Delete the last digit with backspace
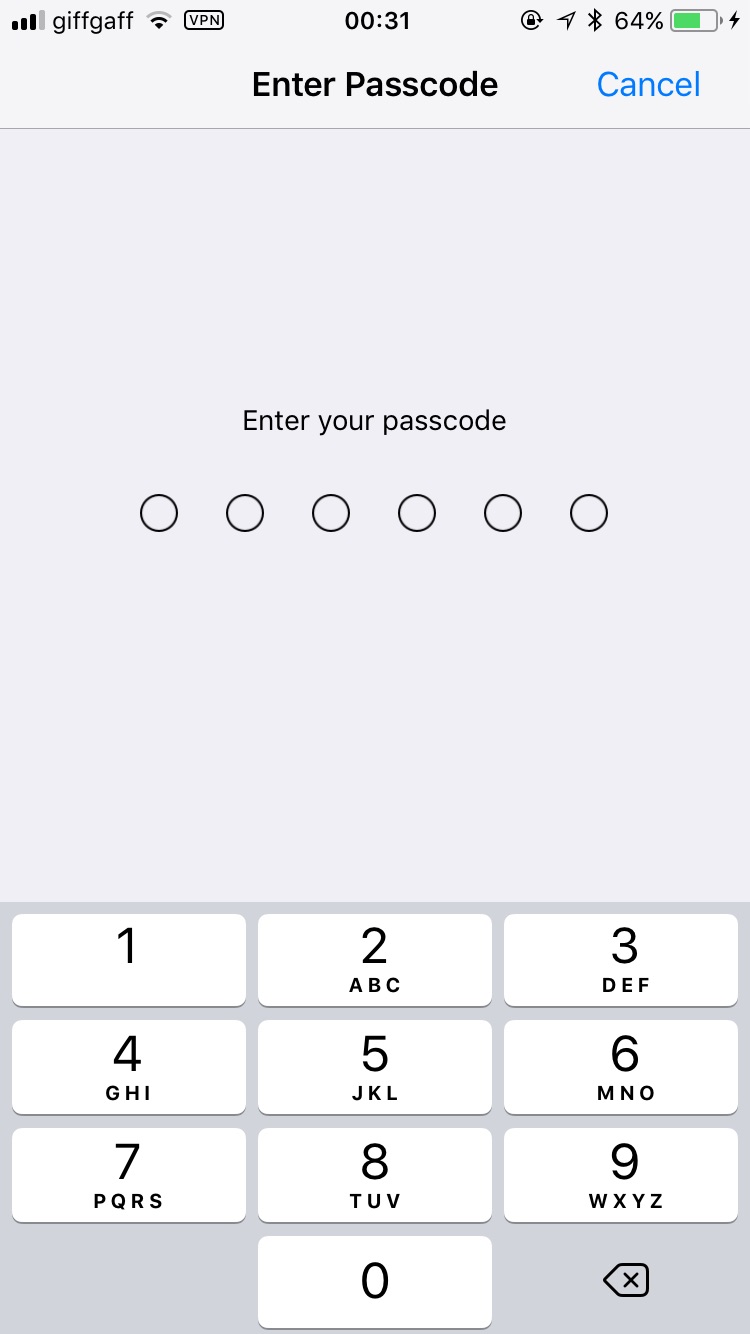 pyautogui.click(x=626, y=1280)
